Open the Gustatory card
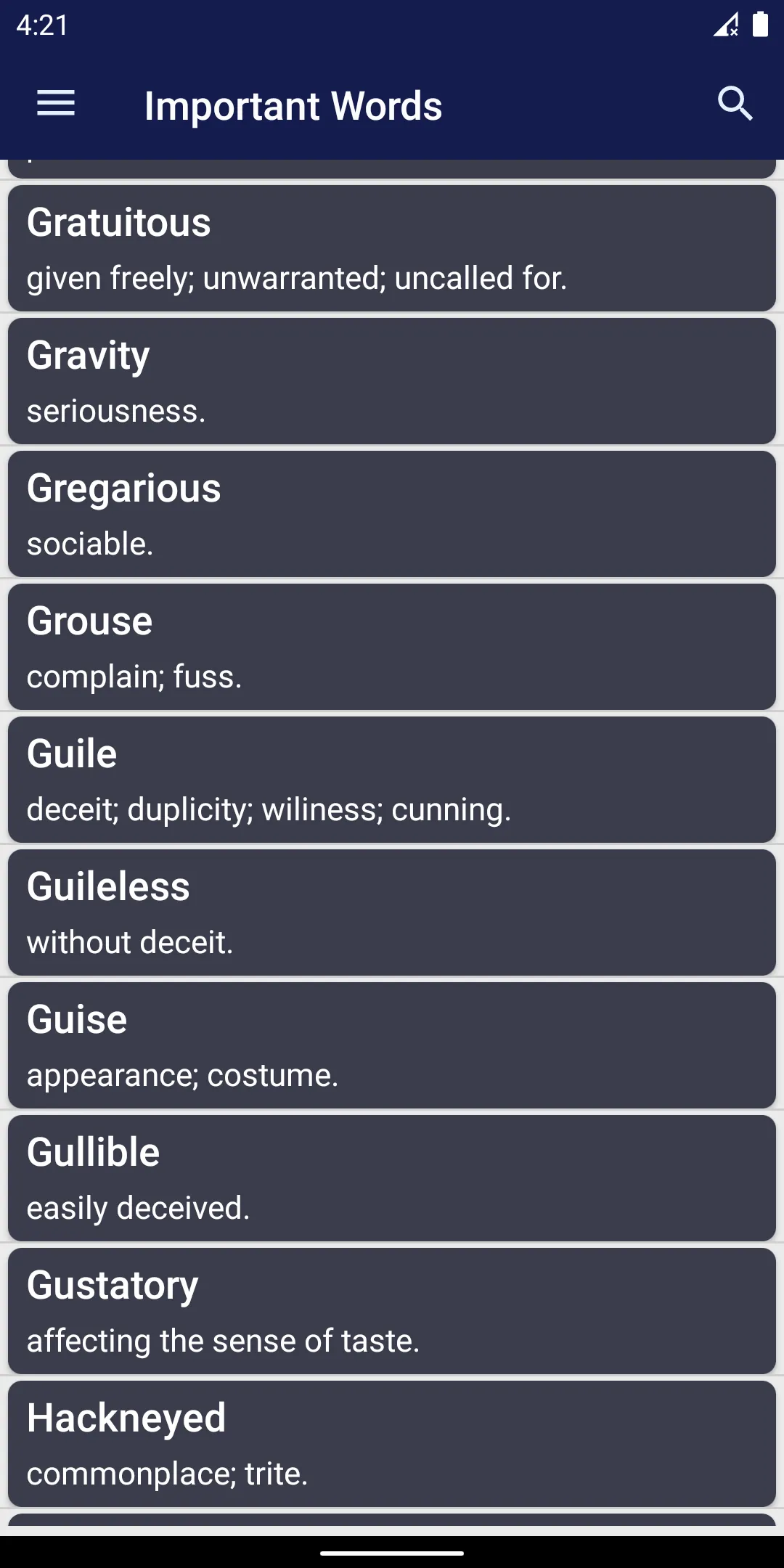Image resolution: width=784 pixels, height=1568 pixels. pyautogui.click(x=392, y=1311)
